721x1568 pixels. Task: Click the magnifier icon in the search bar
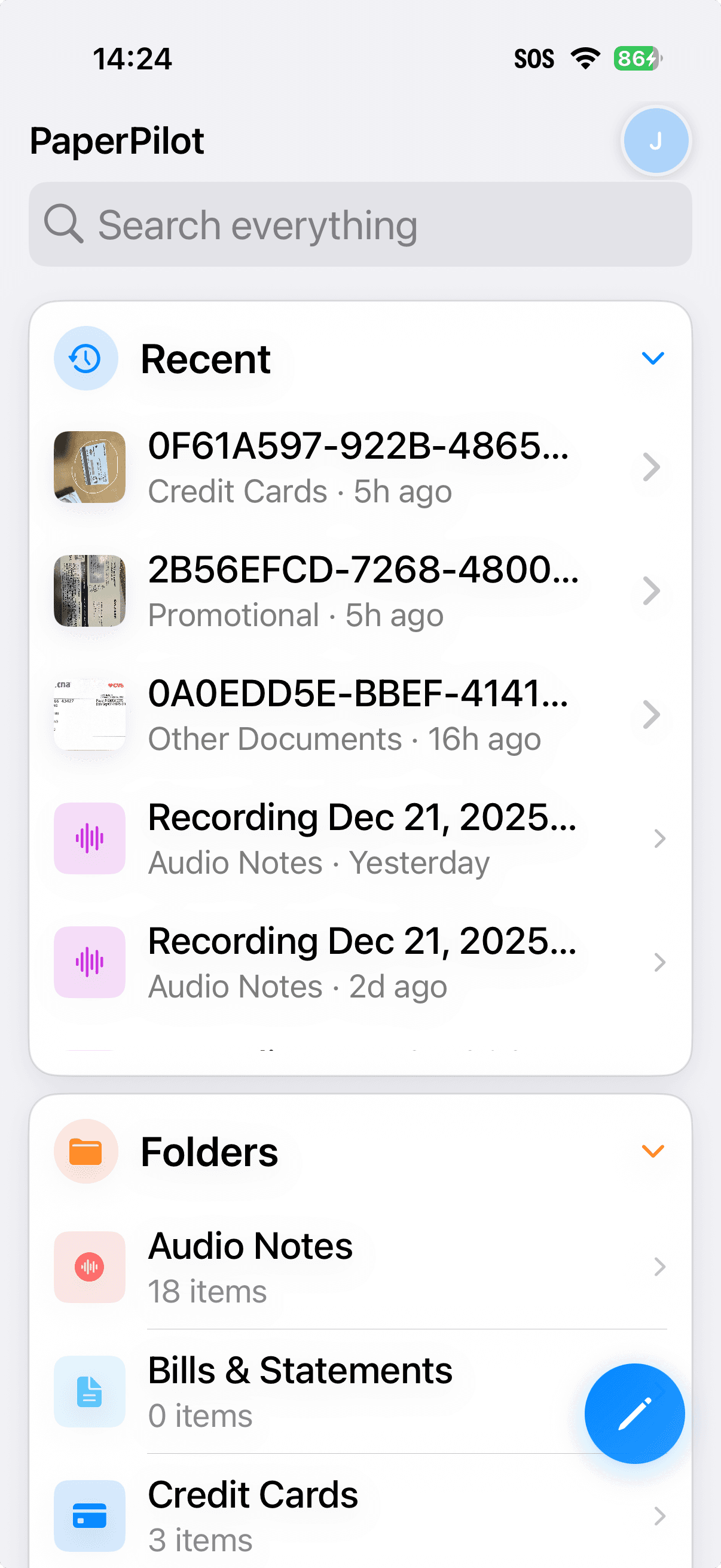pos(65,225)
